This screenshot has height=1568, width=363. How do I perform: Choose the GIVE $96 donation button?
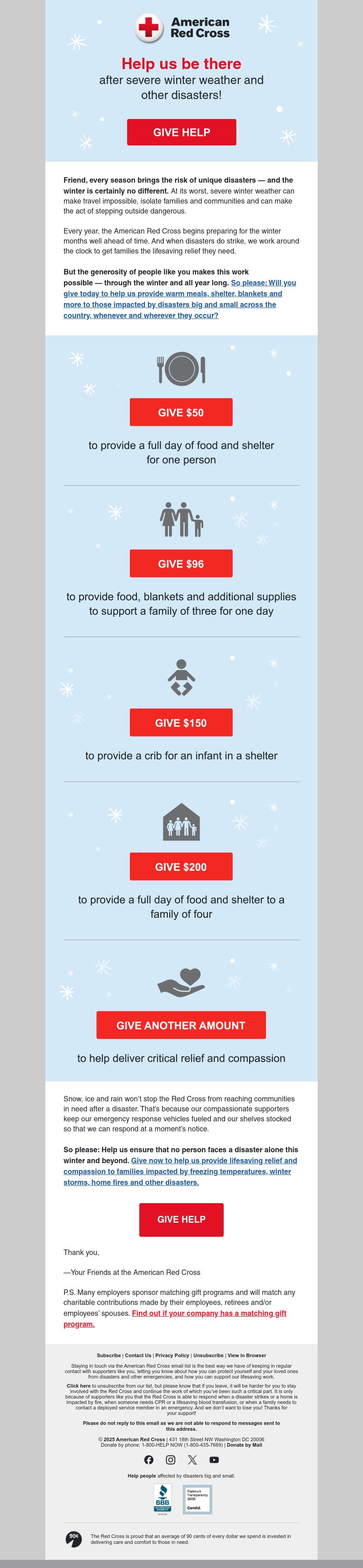pos(181,564)
